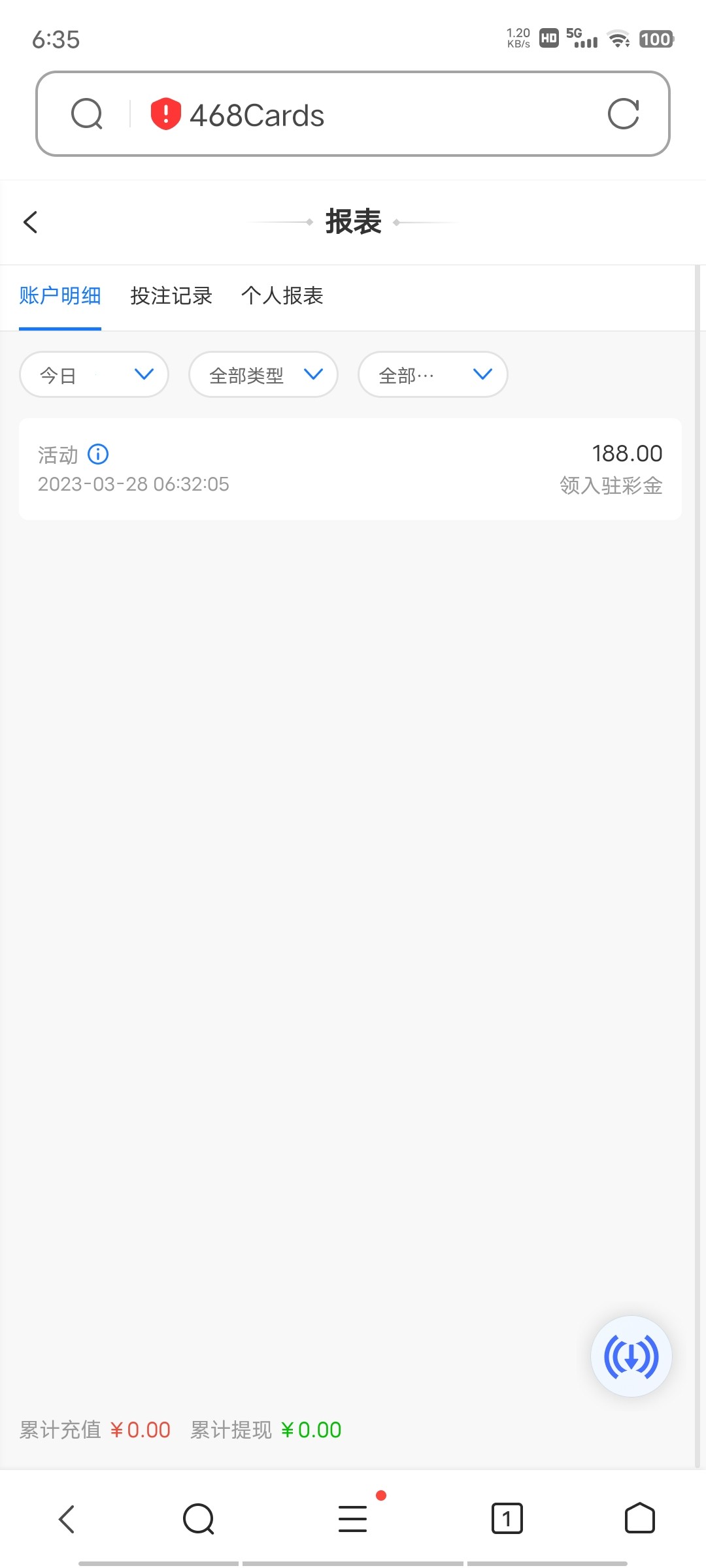Navigate back with bottom toolbar arrow
Image resolution: width=706 pixels, height=1568 pixels.
pos(67,1518)
